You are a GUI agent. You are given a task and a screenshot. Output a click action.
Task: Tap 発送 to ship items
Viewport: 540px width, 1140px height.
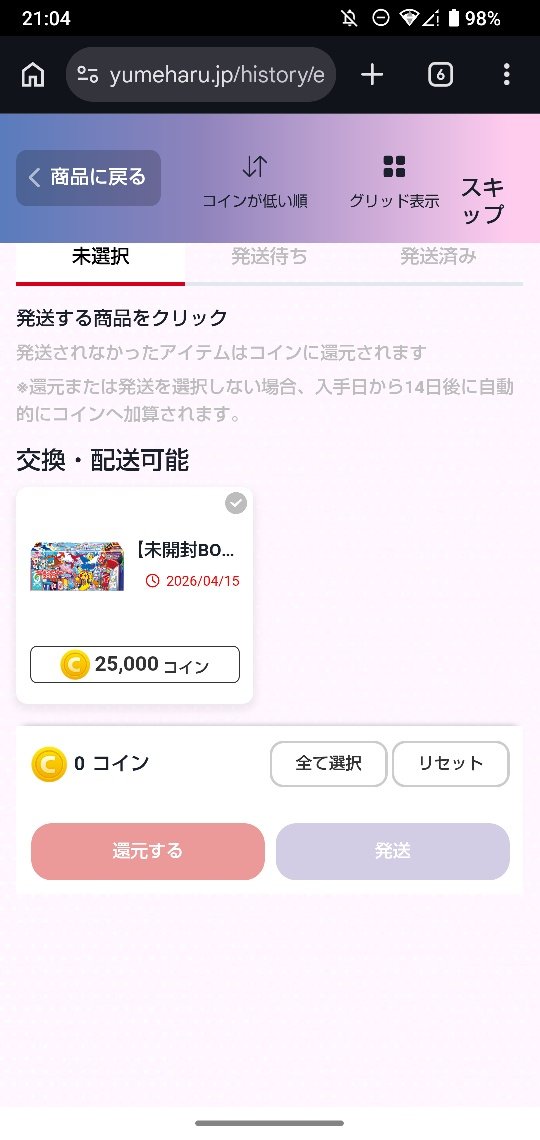coord(392,851)
